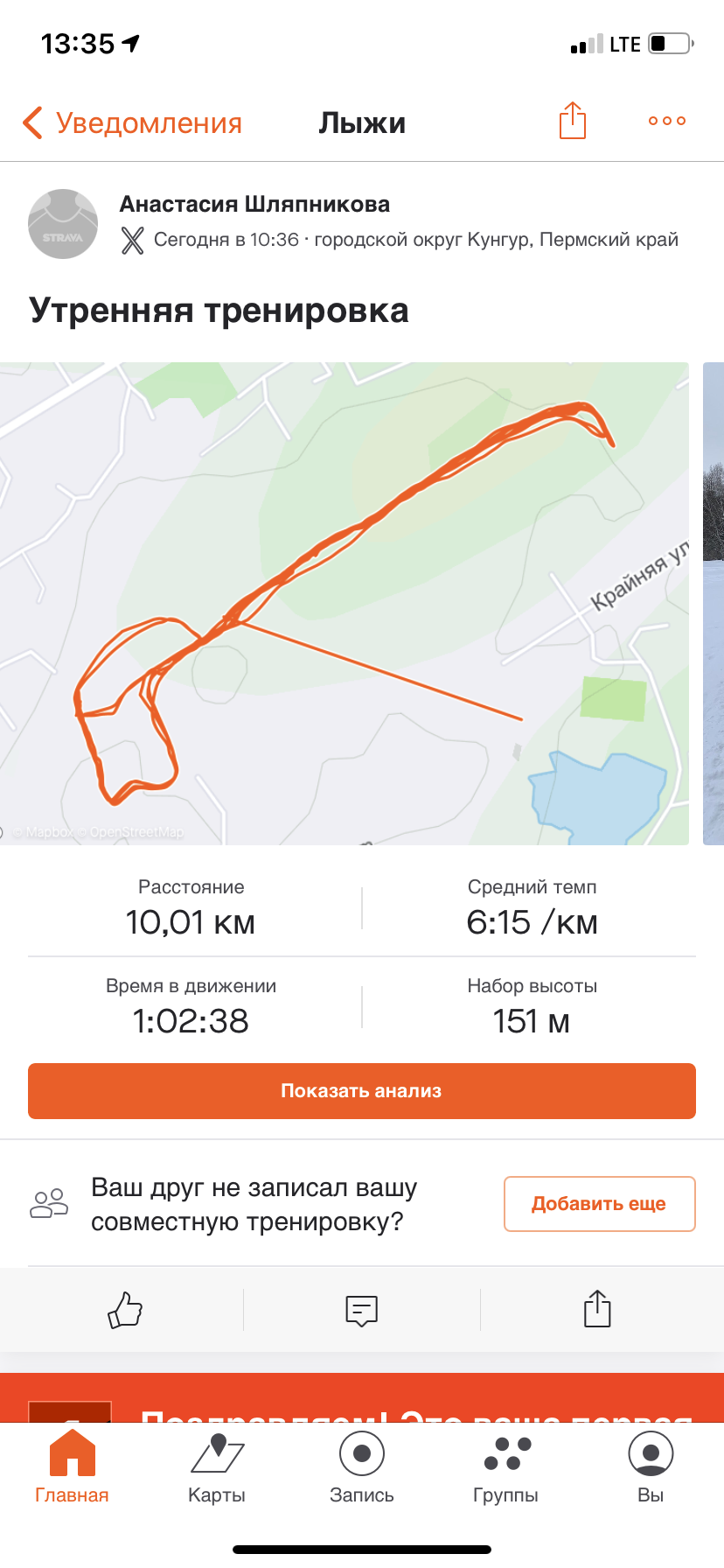Open the Запись tab

(362, 1466)
